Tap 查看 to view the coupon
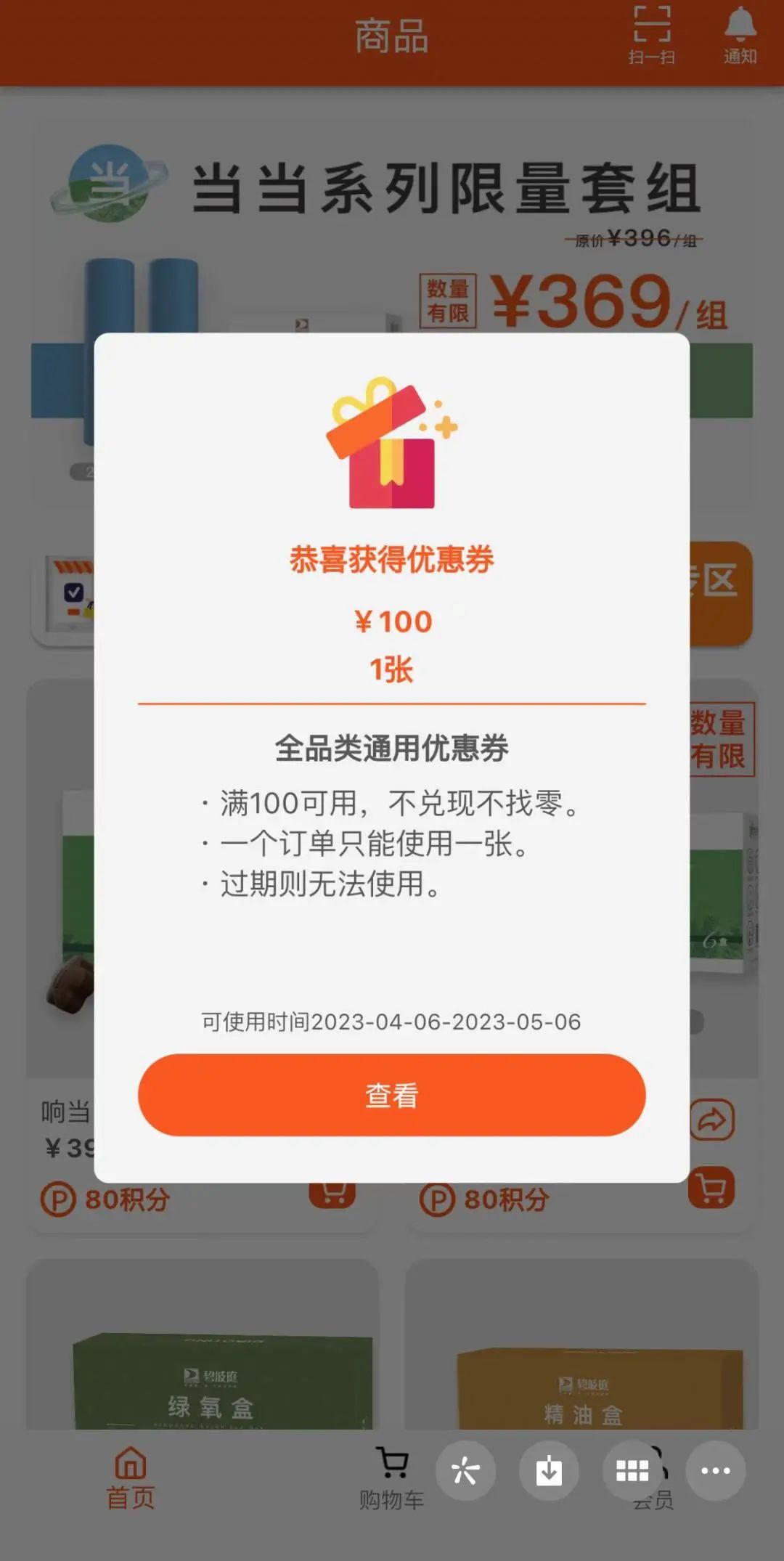 pyautogui.click(x=391, y=1095)
